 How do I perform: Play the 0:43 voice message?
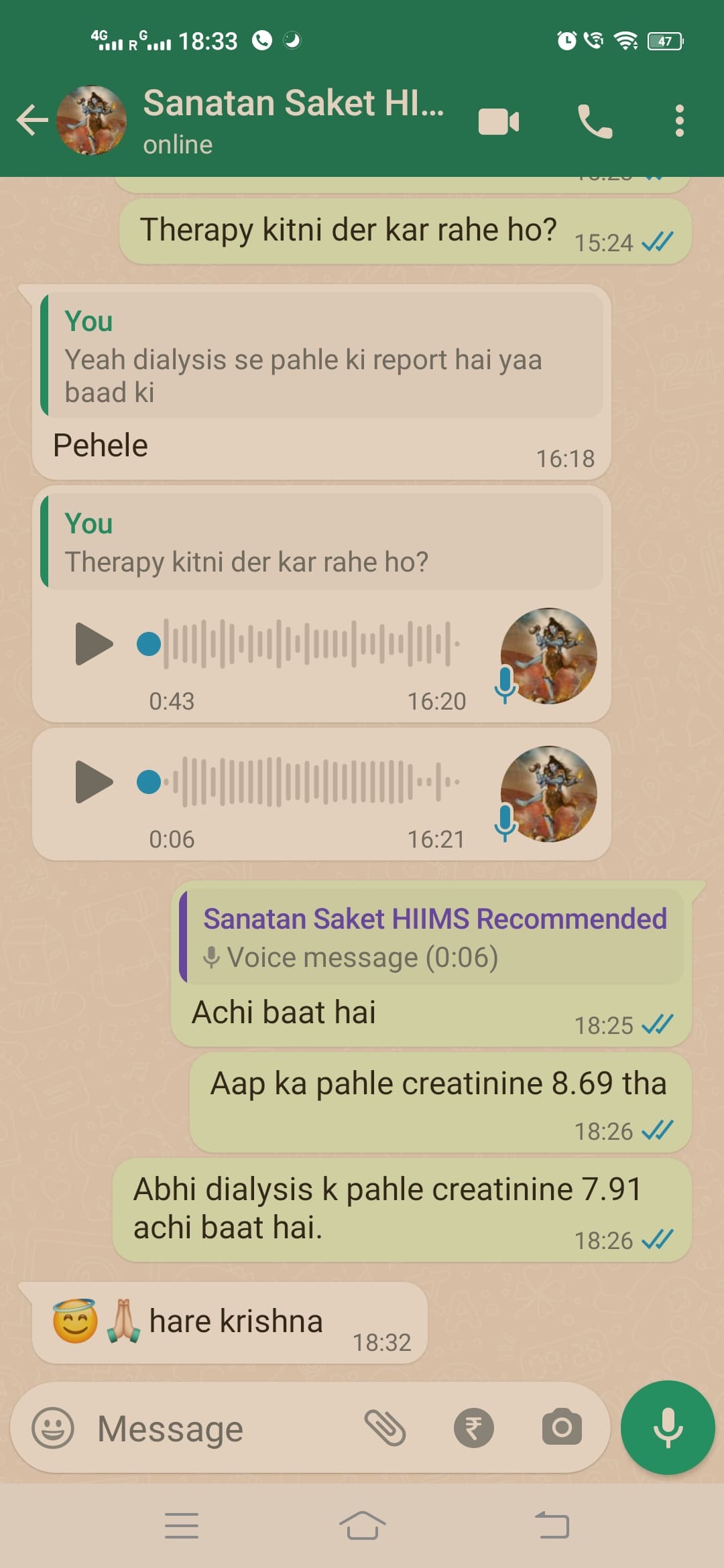[94, 644]
